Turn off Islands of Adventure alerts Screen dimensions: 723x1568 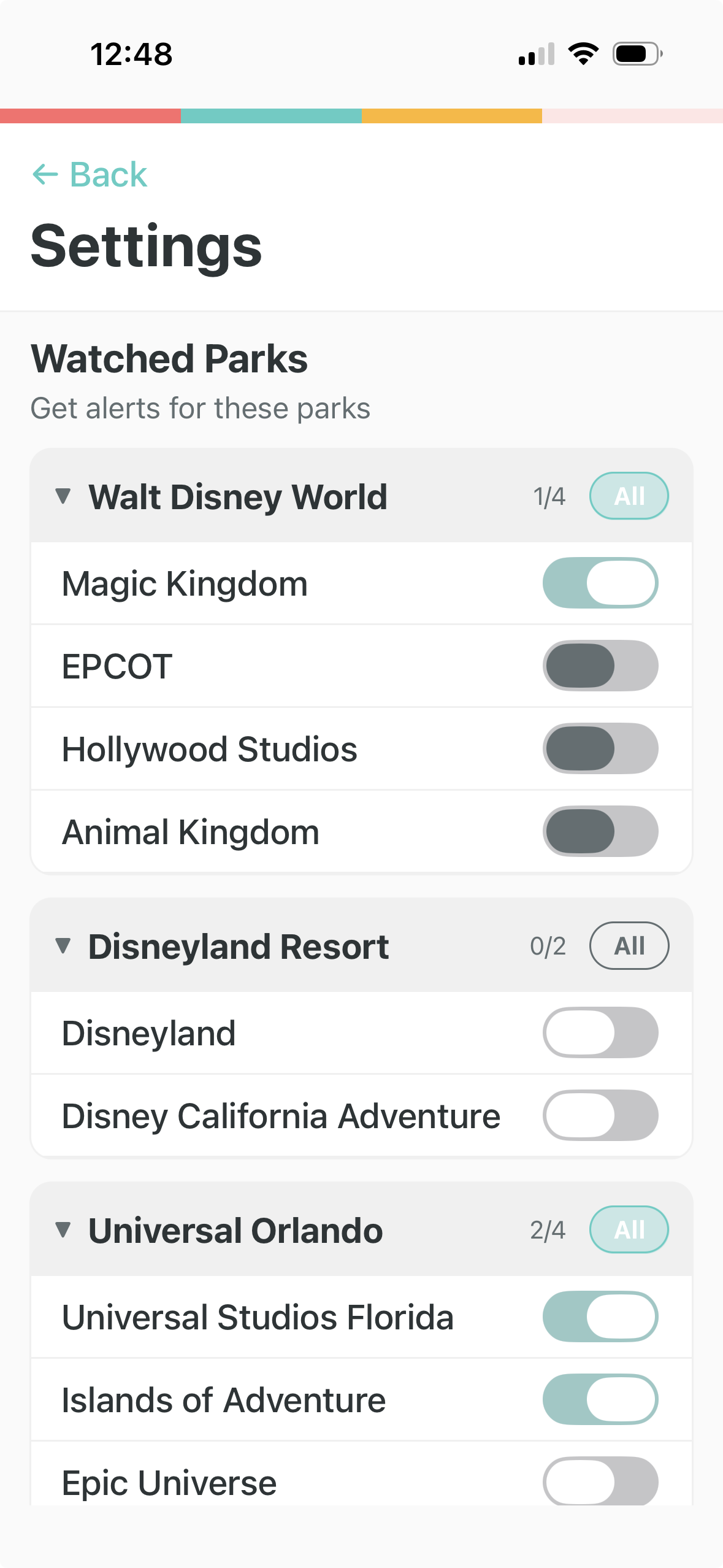point(600,1399)
